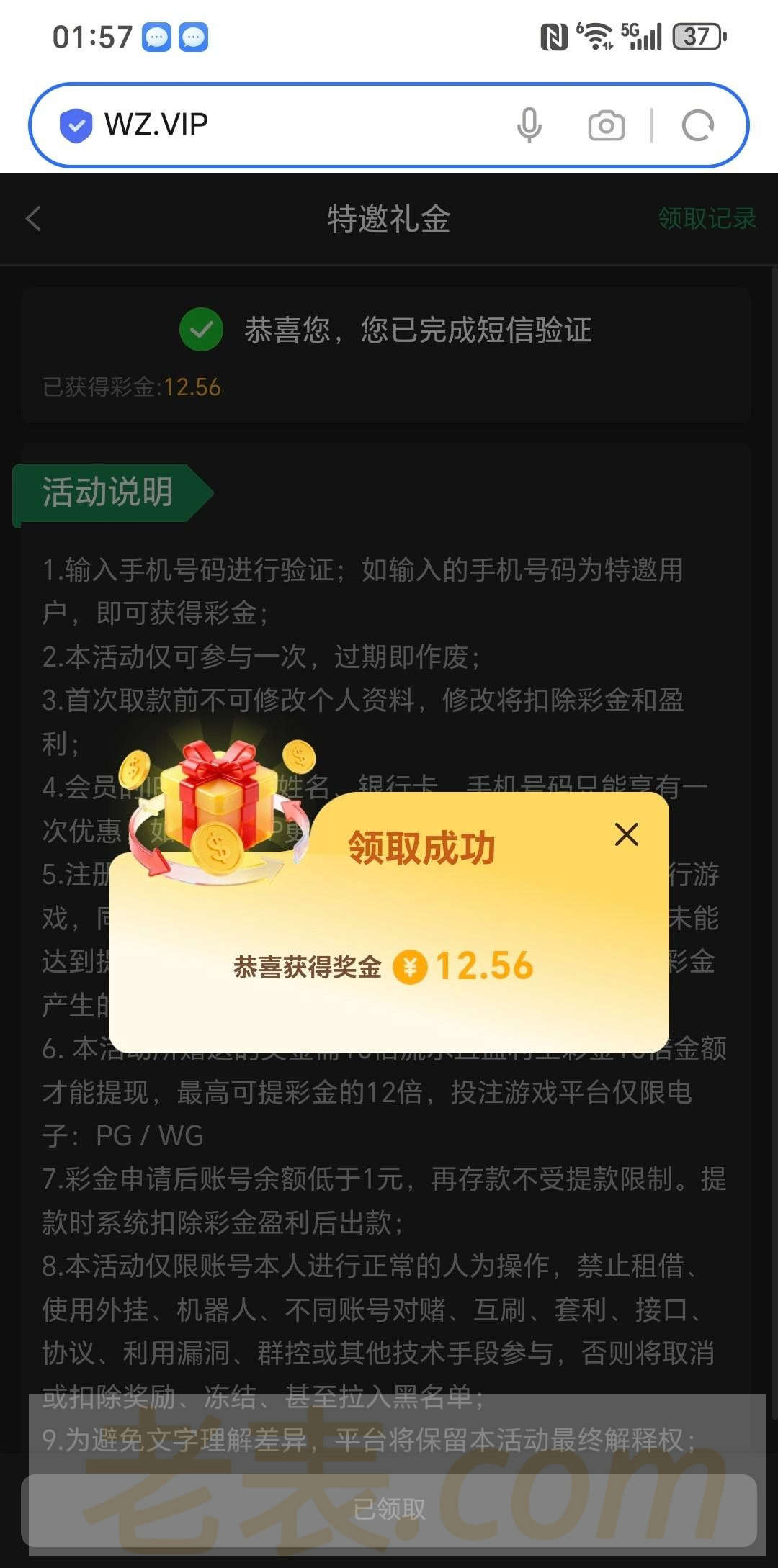Tap the 已领取 button

point(389,1510)
